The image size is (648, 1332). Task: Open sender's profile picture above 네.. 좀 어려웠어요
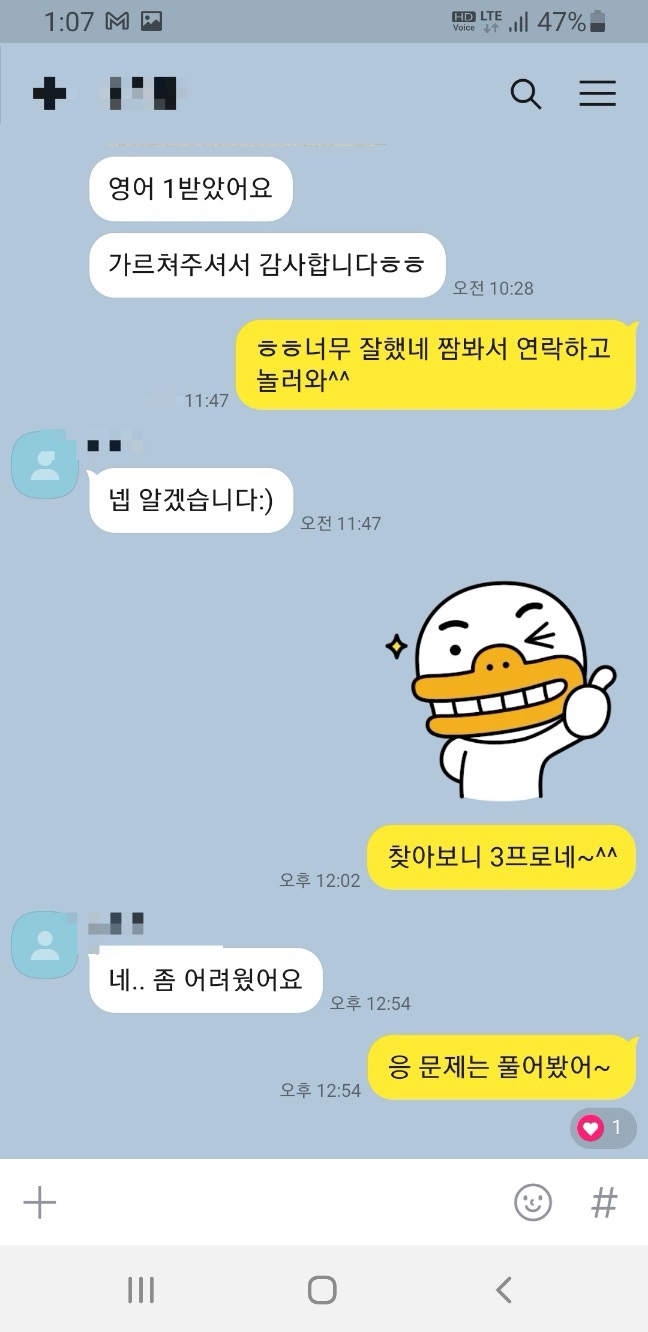tap(45, 945)
